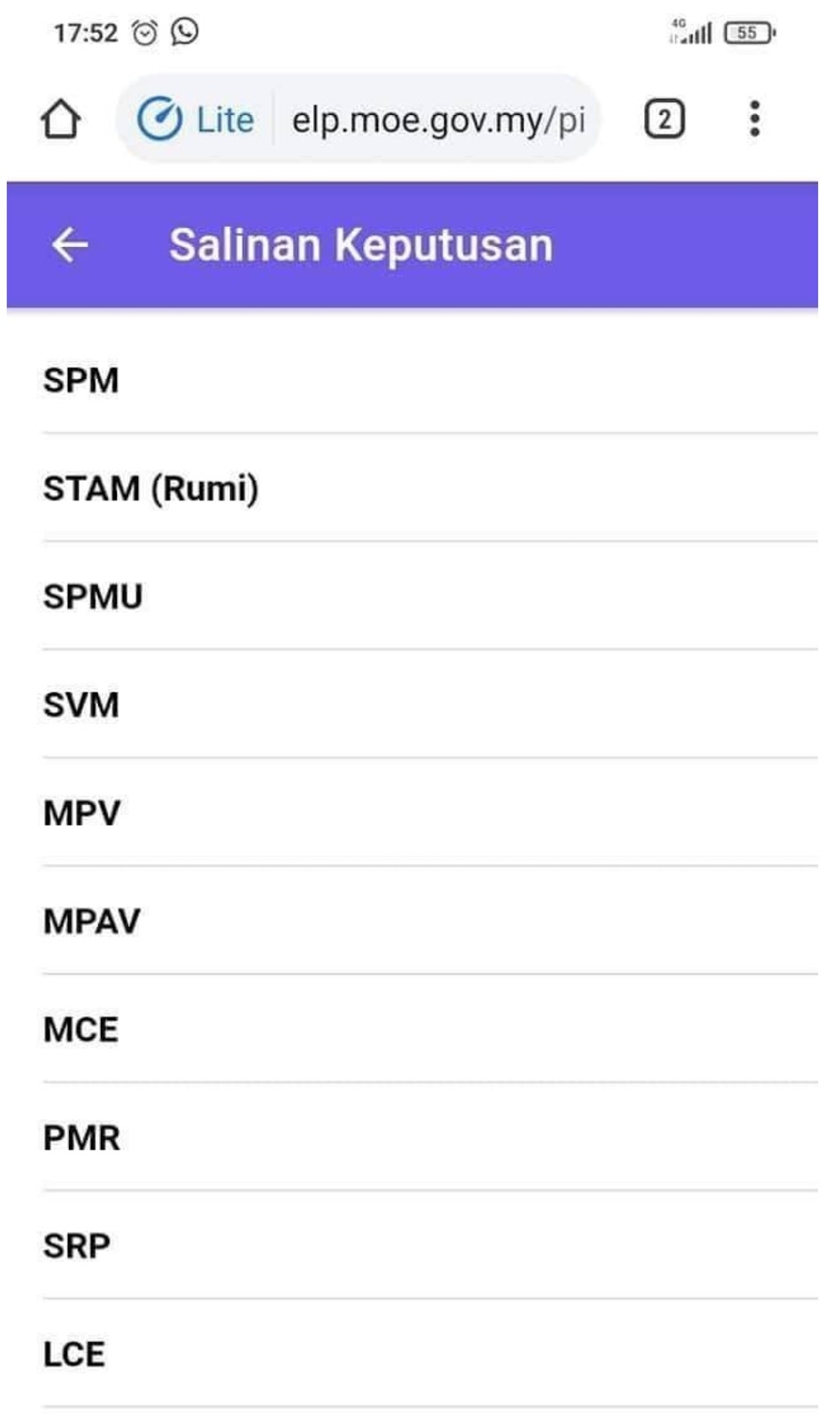Tap the Lite mode indicator
This screenshot has height=1417, width=840.
pyautogui.click(x=196, y=120)
